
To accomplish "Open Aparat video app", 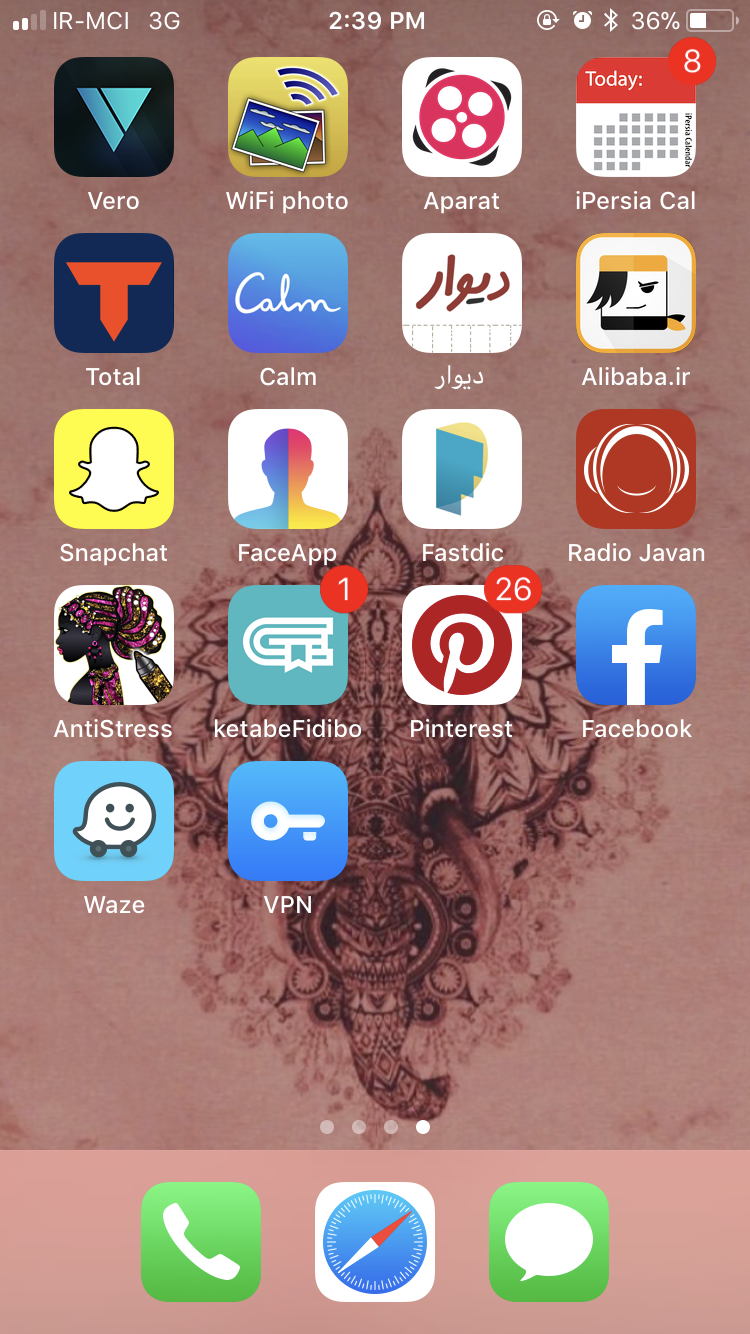I will (x=462, y=117).
